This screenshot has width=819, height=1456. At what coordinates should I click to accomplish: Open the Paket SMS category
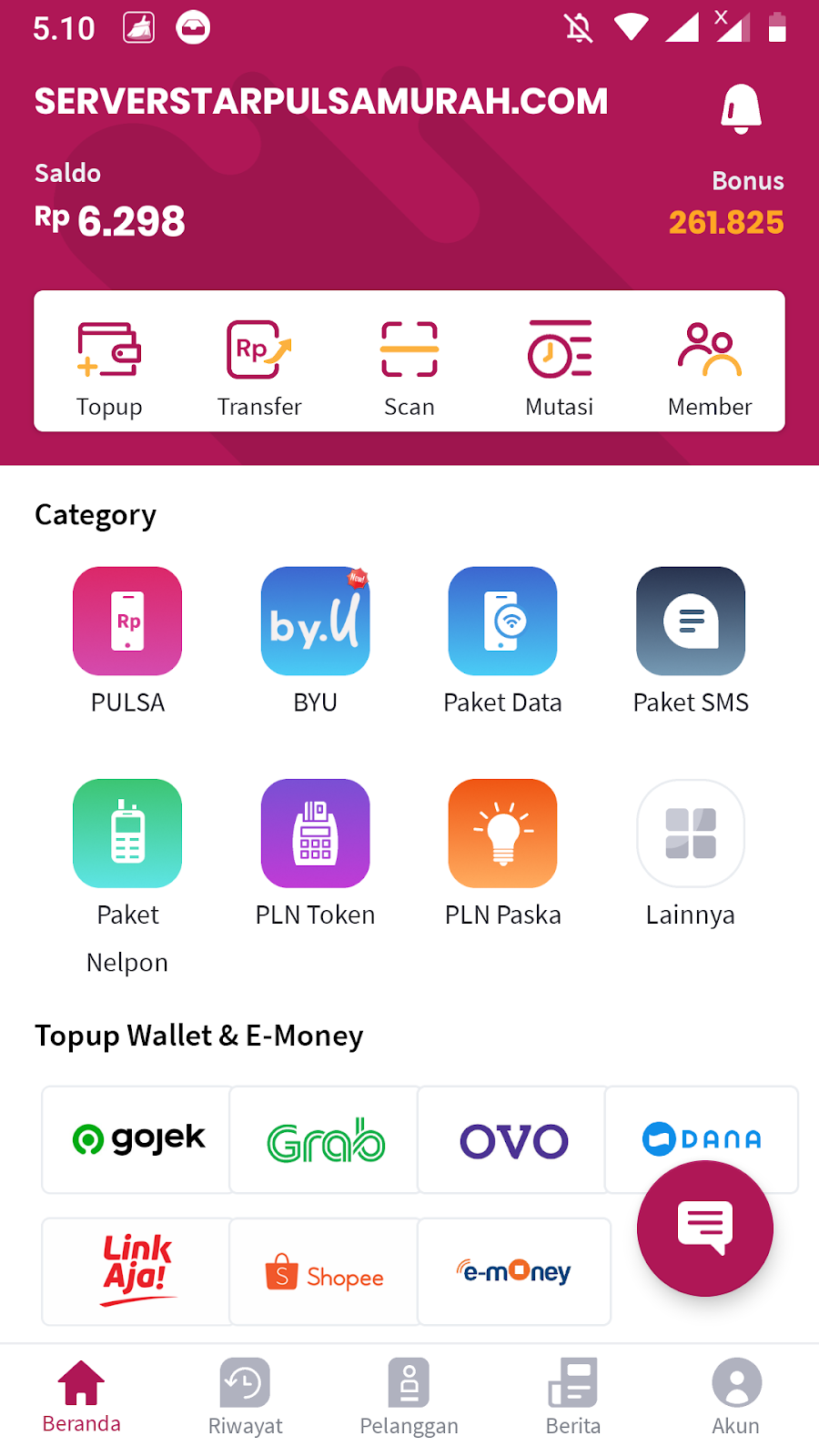click(691, 642)
